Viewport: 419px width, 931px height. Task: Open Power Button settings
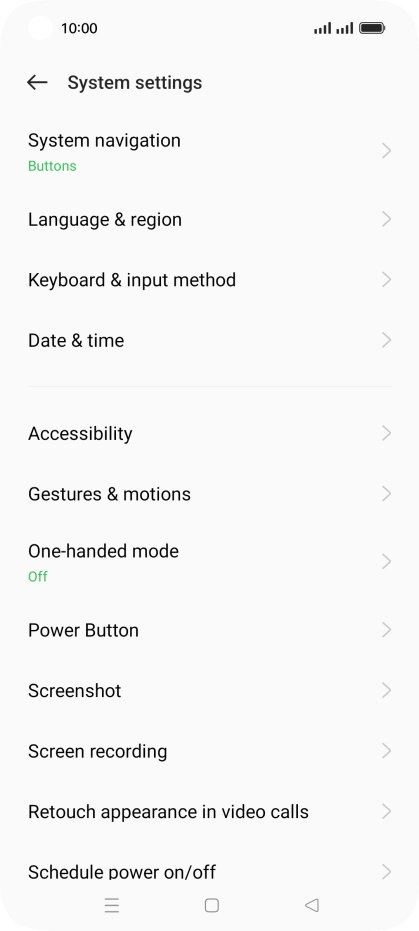tap(210, 630)
